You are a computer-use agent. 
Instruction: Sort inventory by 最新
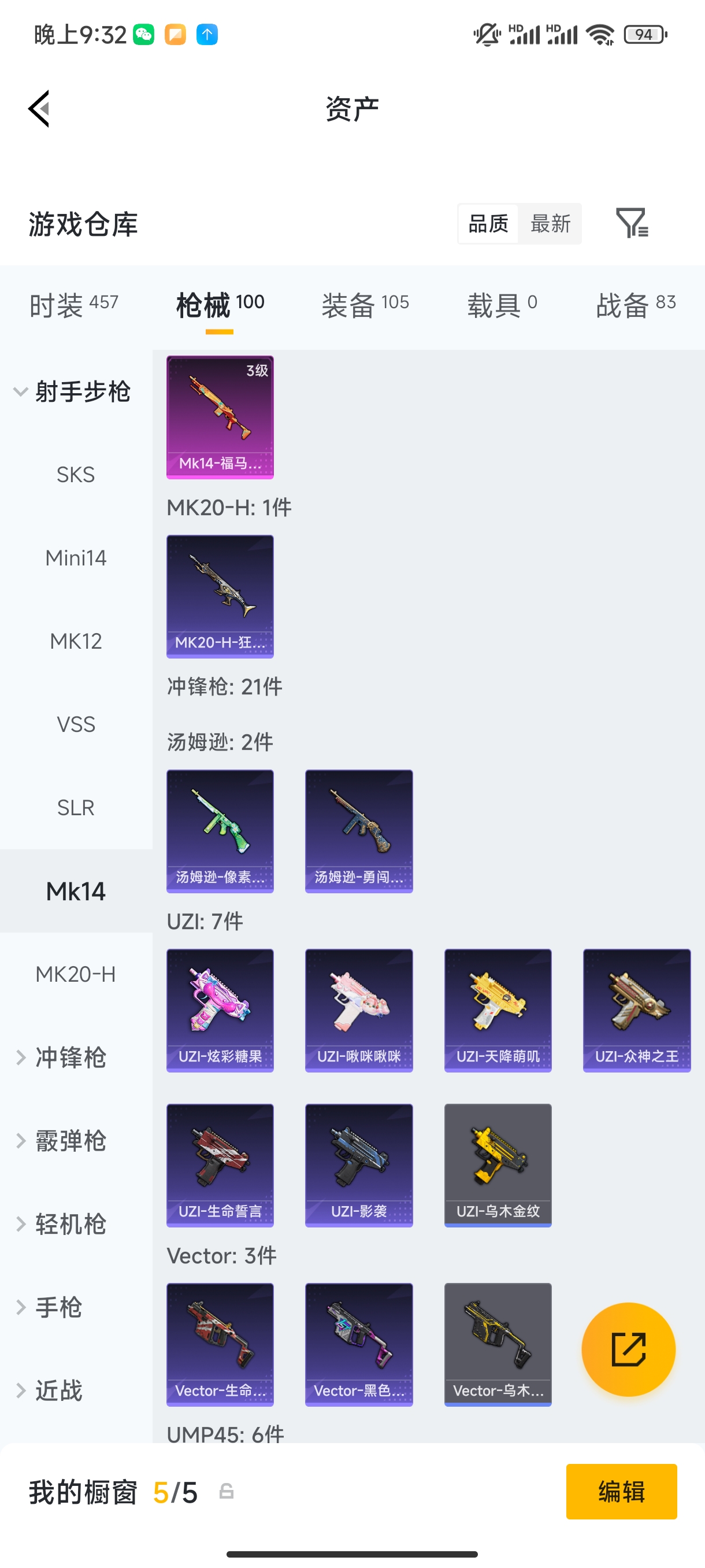pos(550,223)
